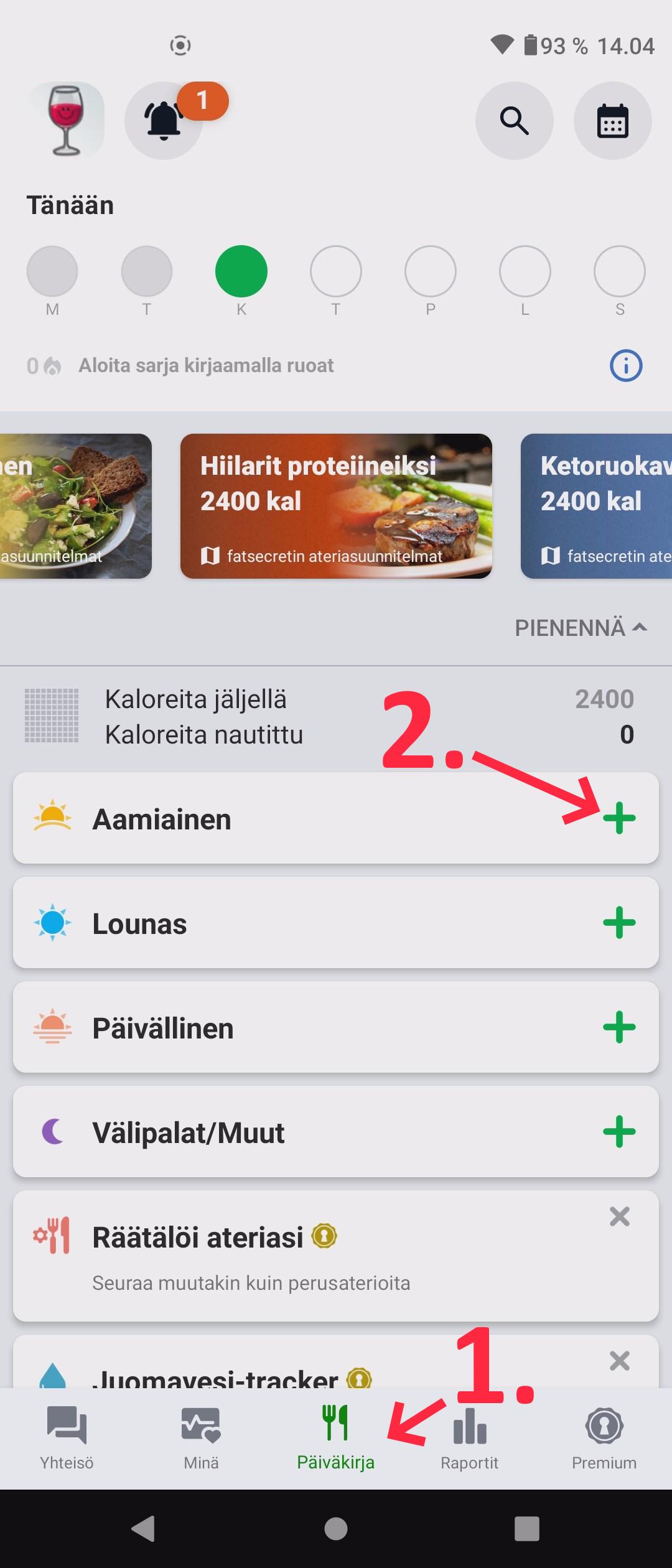The image size is (672, 1568).
Task: Open Hiilarit proteiineiksi meal plan card
Action: pyautogui.click(x=336, y=506)
